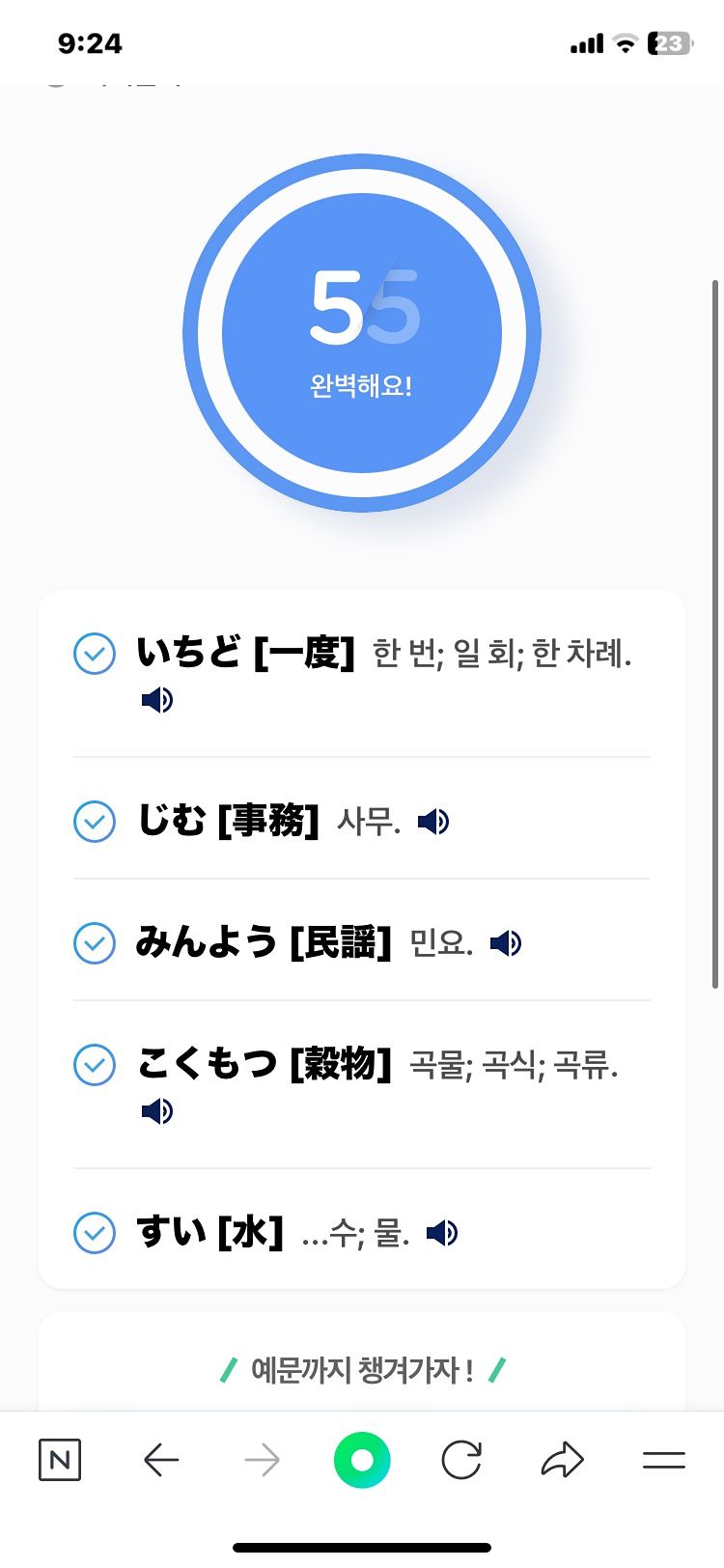Tap the circular score progress ring showing 55

tap(362, 333)
